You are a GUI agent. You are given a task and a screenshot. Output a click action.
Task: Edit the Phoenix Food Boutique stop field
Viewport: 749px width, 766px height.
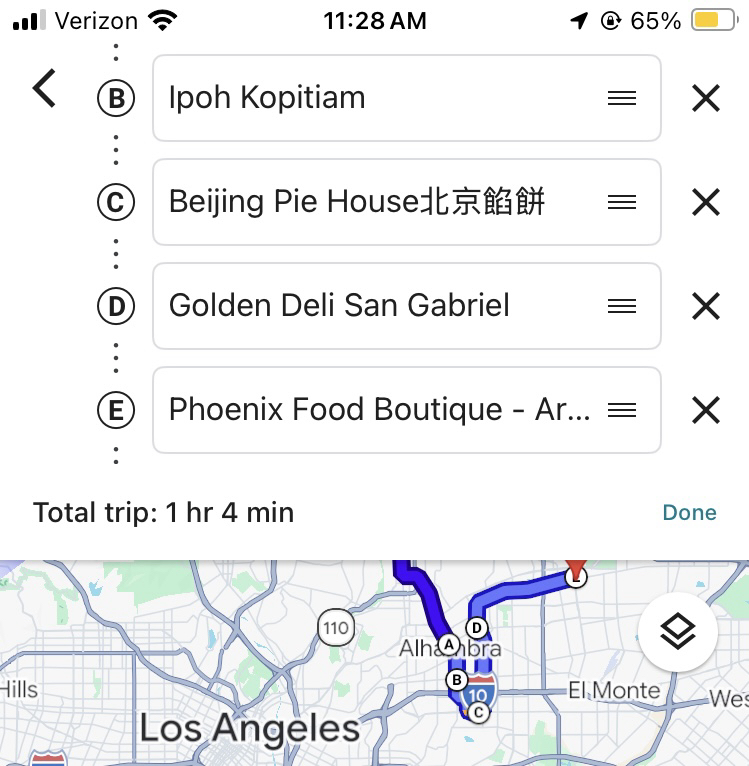[x=380, y=410]
